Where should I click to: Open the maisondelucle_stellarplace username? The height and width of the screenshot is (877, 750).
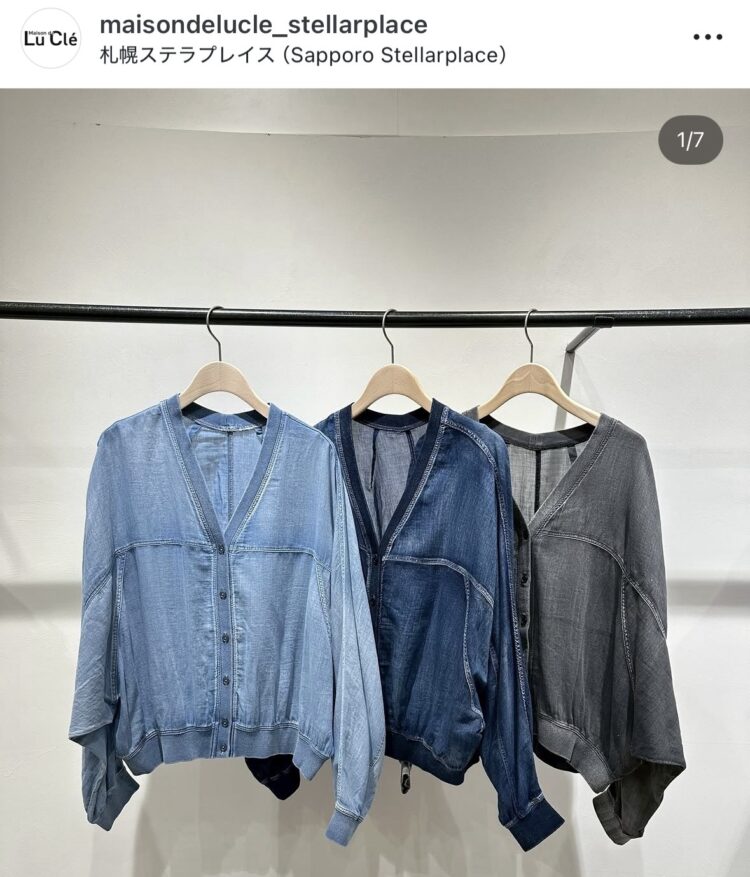[263, 25]
